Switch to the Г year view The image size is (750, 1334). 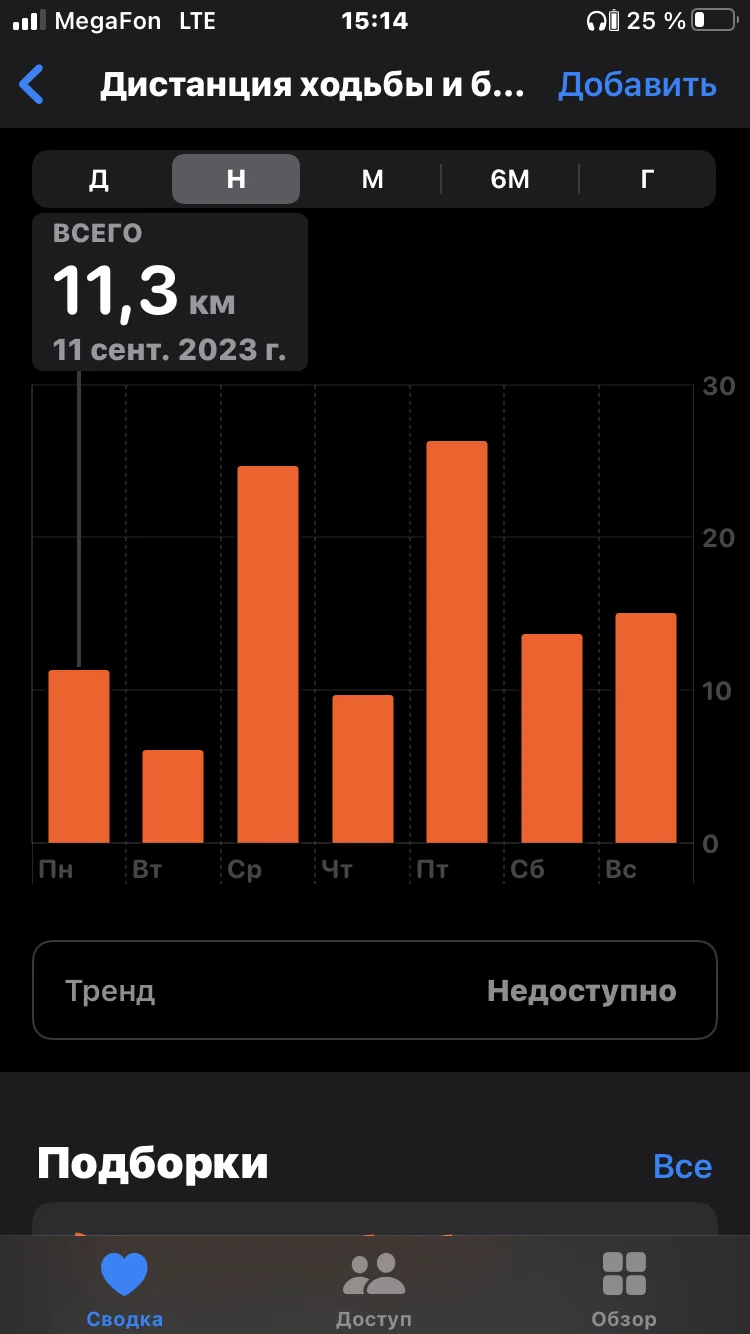click(x=647, y=179)
